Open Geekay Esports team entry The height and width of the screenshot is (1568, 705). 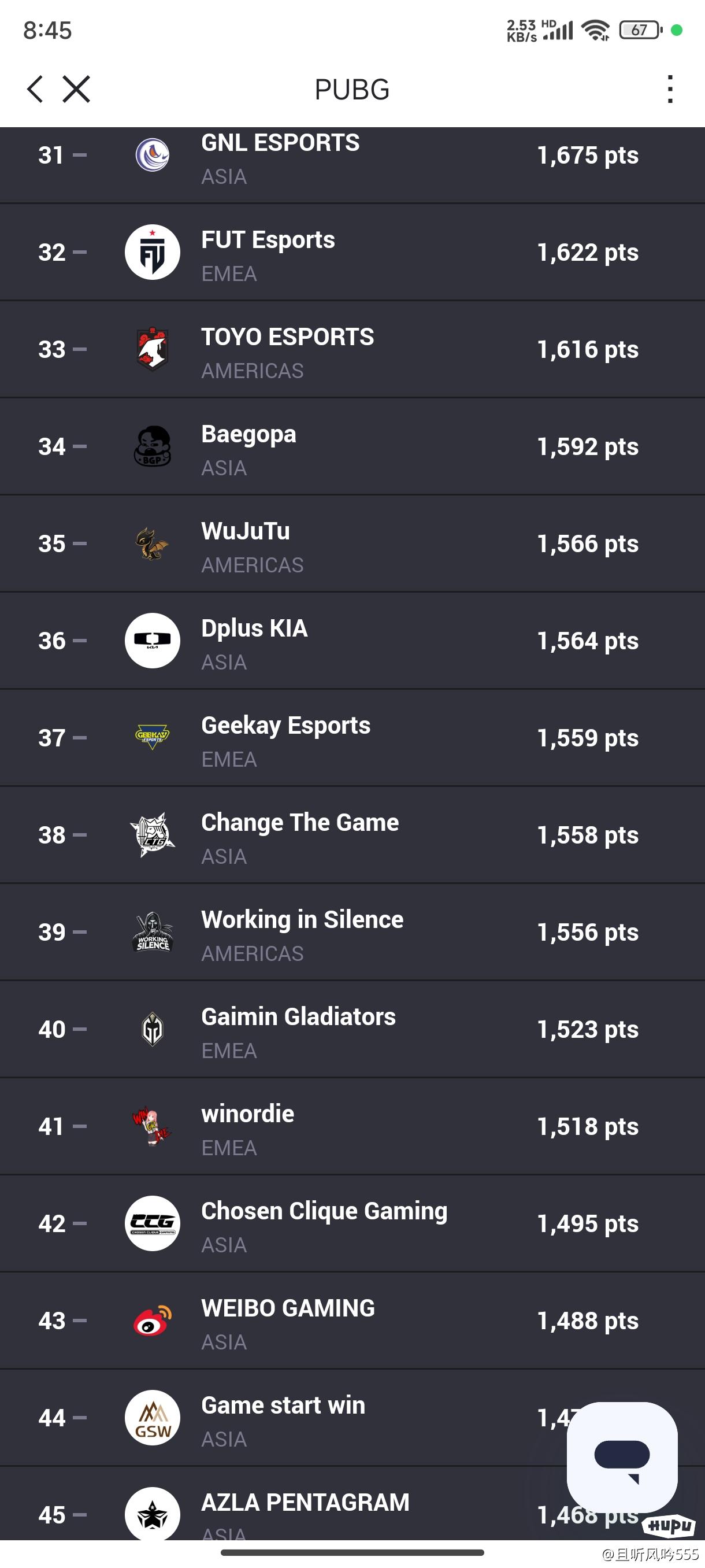[x=352, y=738]
